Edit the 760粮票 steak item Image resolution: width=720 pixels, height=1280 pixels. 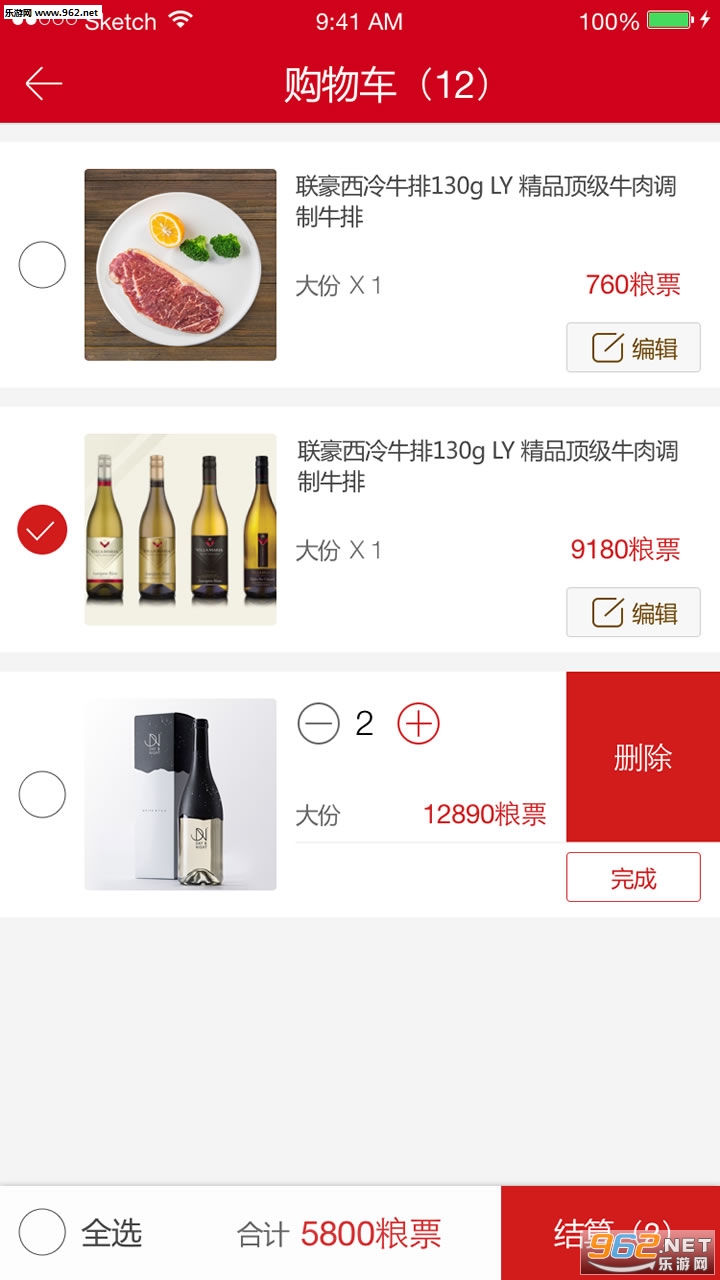tap(633, 348)
